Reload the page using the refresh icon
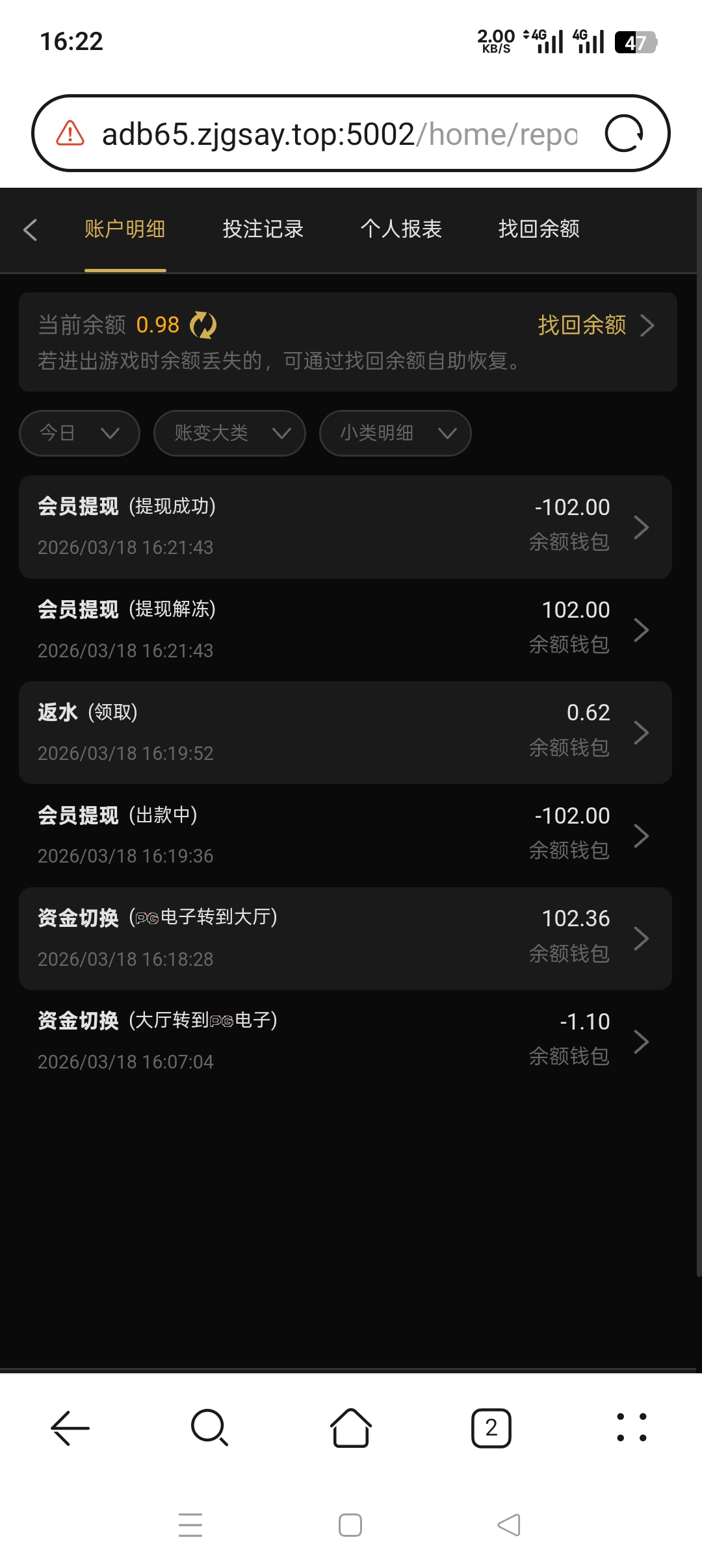 625,133
